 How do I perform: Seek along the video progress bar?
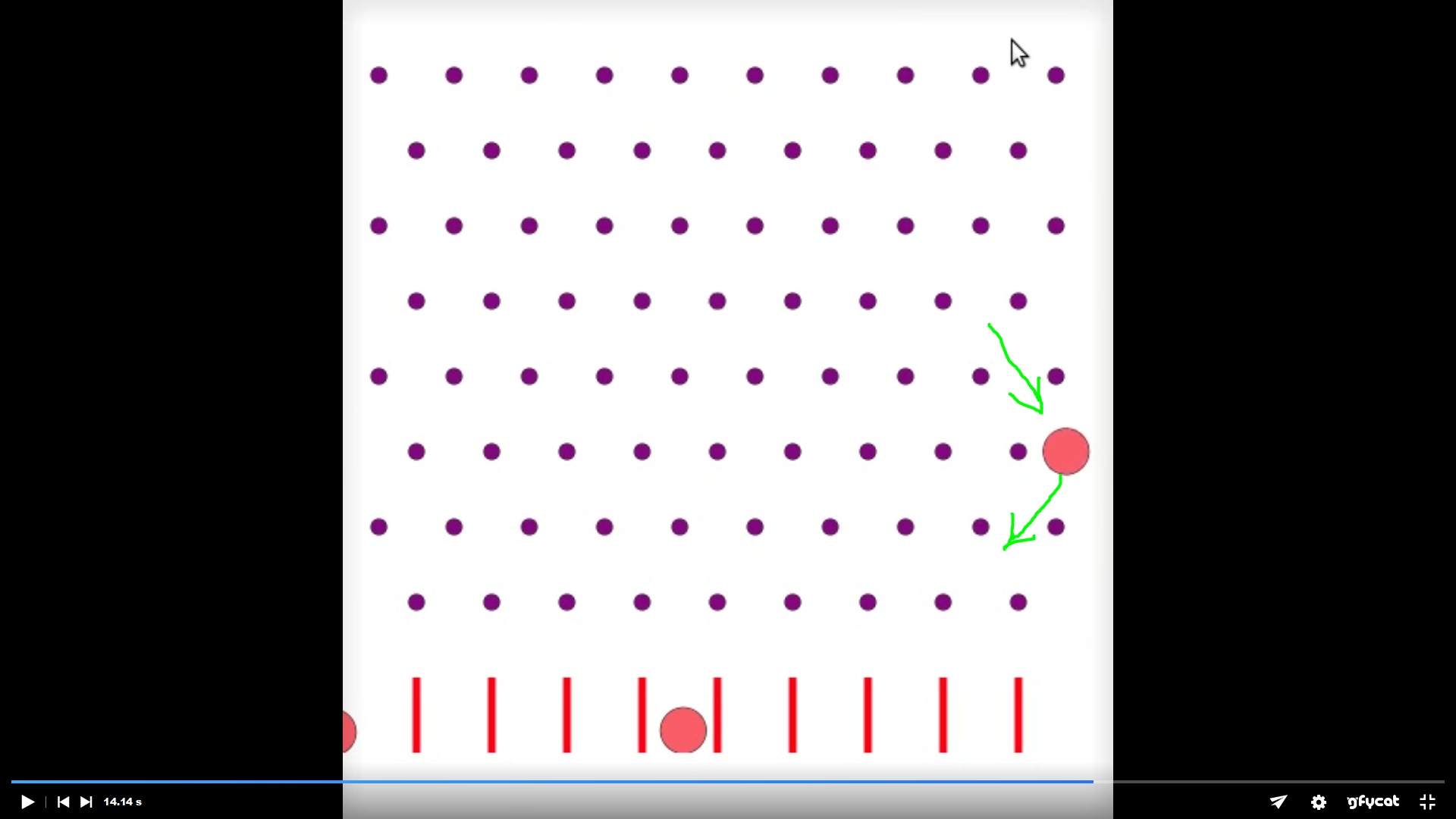click(728, 782)
